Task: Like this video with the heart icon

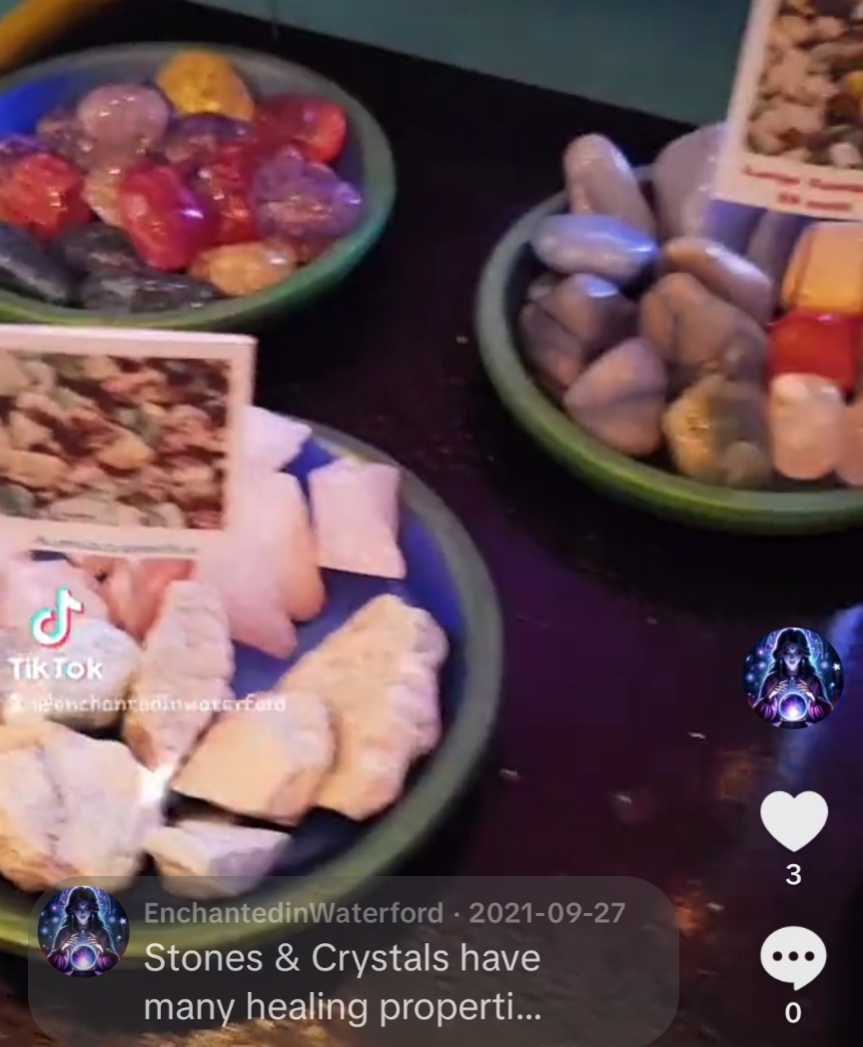Action: pos(793,822)
